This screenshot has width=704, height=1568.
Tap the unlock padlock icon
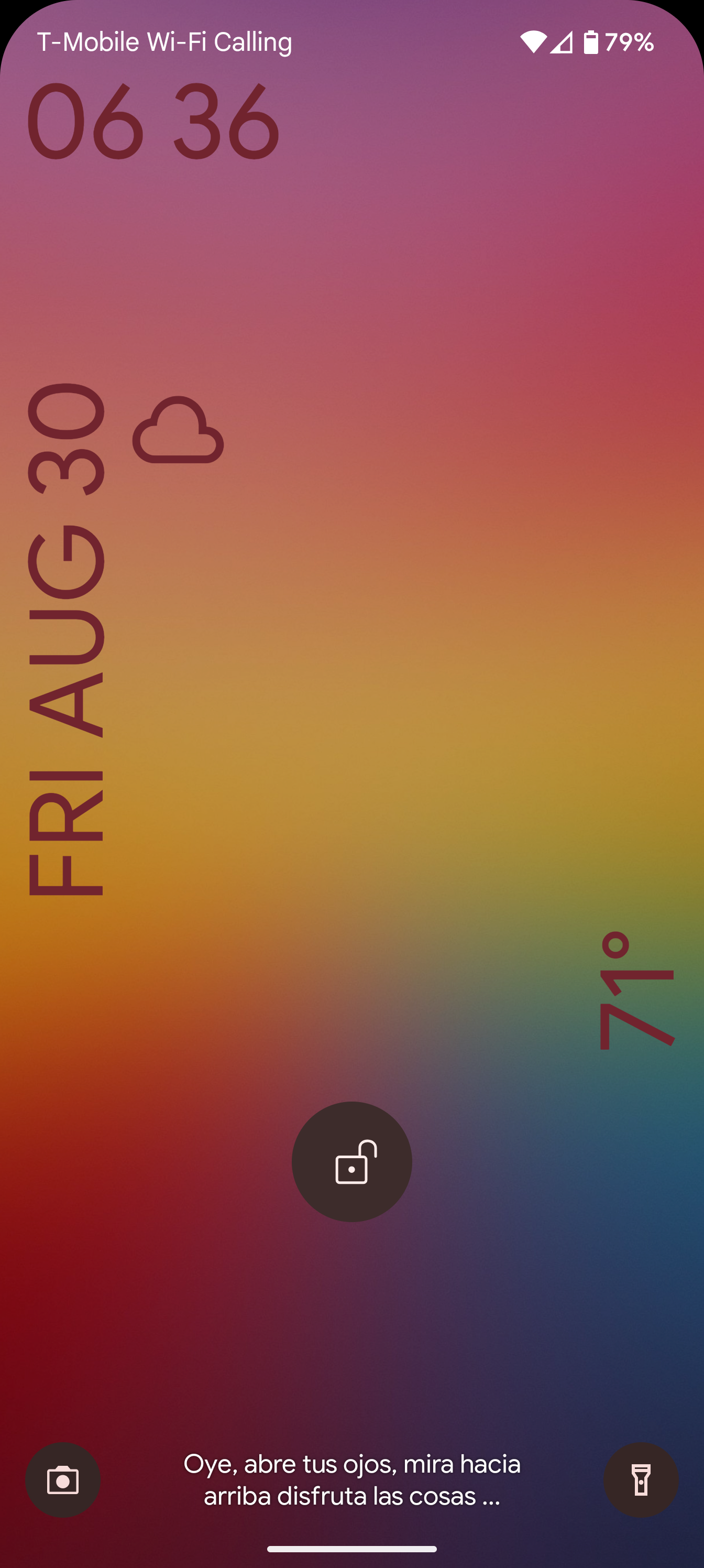click(351, 1161)
